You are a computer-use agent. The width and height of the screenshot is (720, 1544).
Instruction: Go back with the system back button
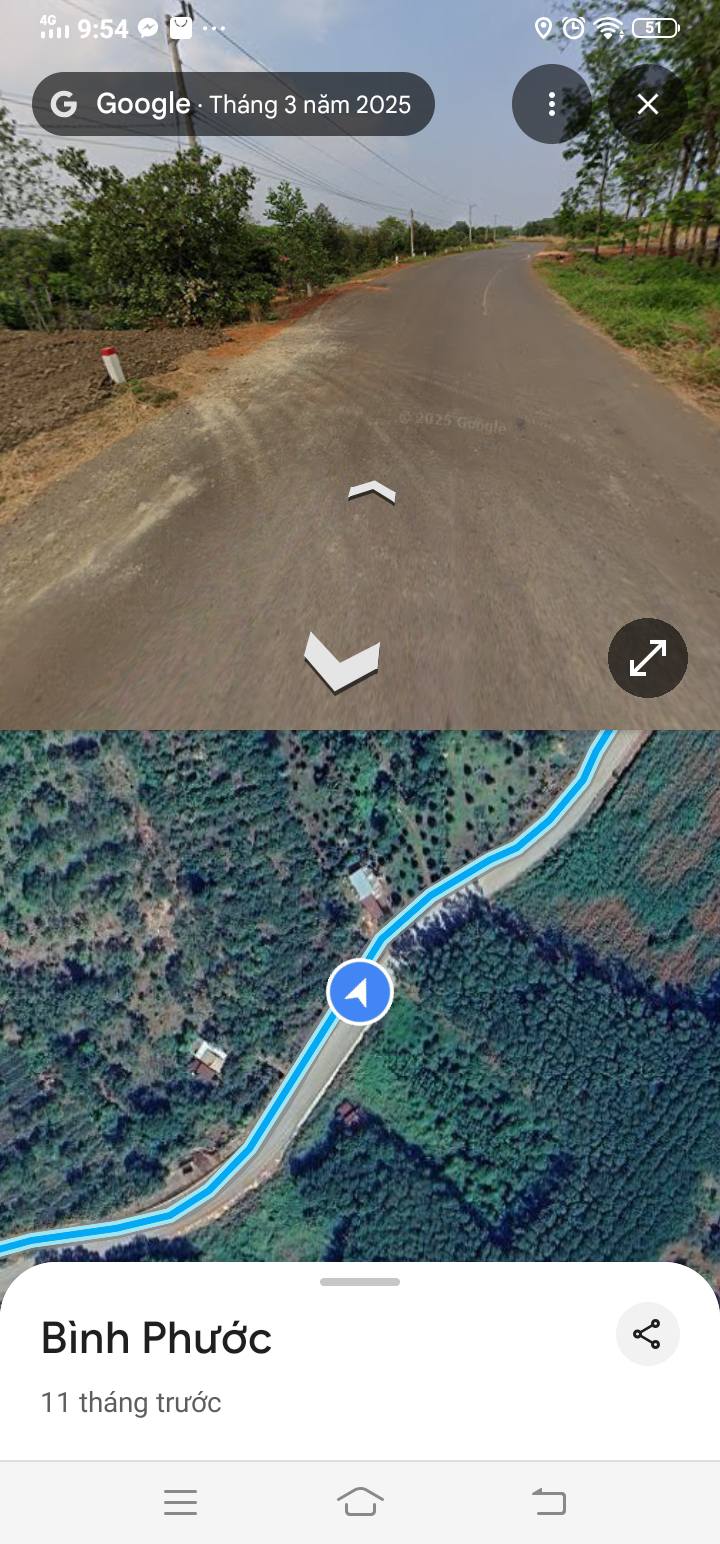(548, 1502)
